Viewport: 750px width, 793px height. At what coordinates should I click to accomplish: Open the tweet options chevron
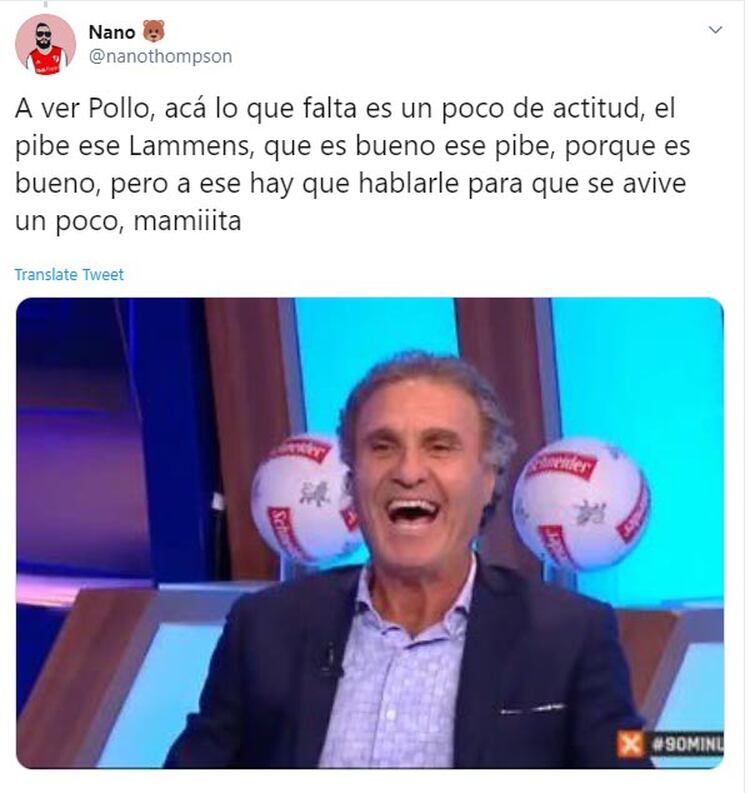715,31
